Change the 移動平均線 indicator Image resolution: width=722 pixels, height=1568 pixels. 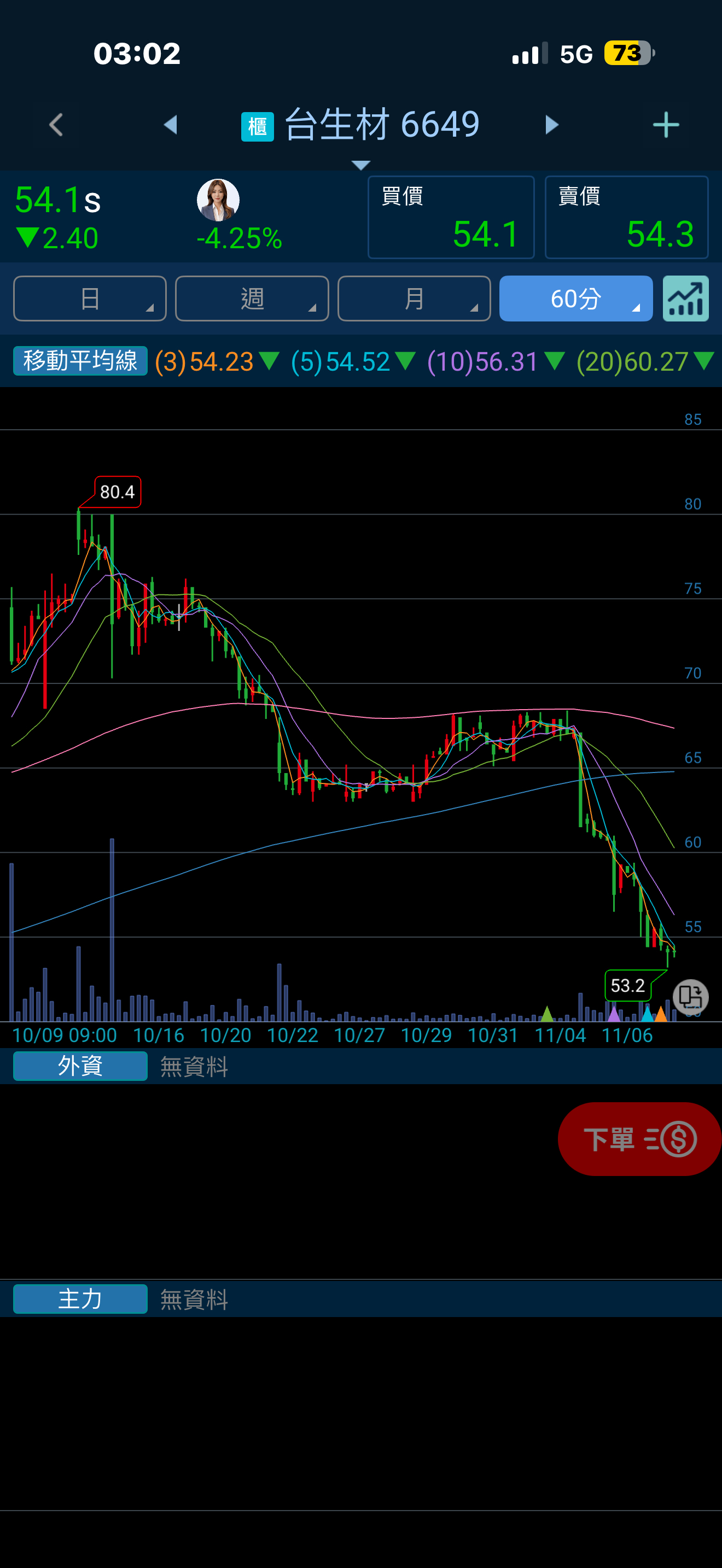coord(80,361)
